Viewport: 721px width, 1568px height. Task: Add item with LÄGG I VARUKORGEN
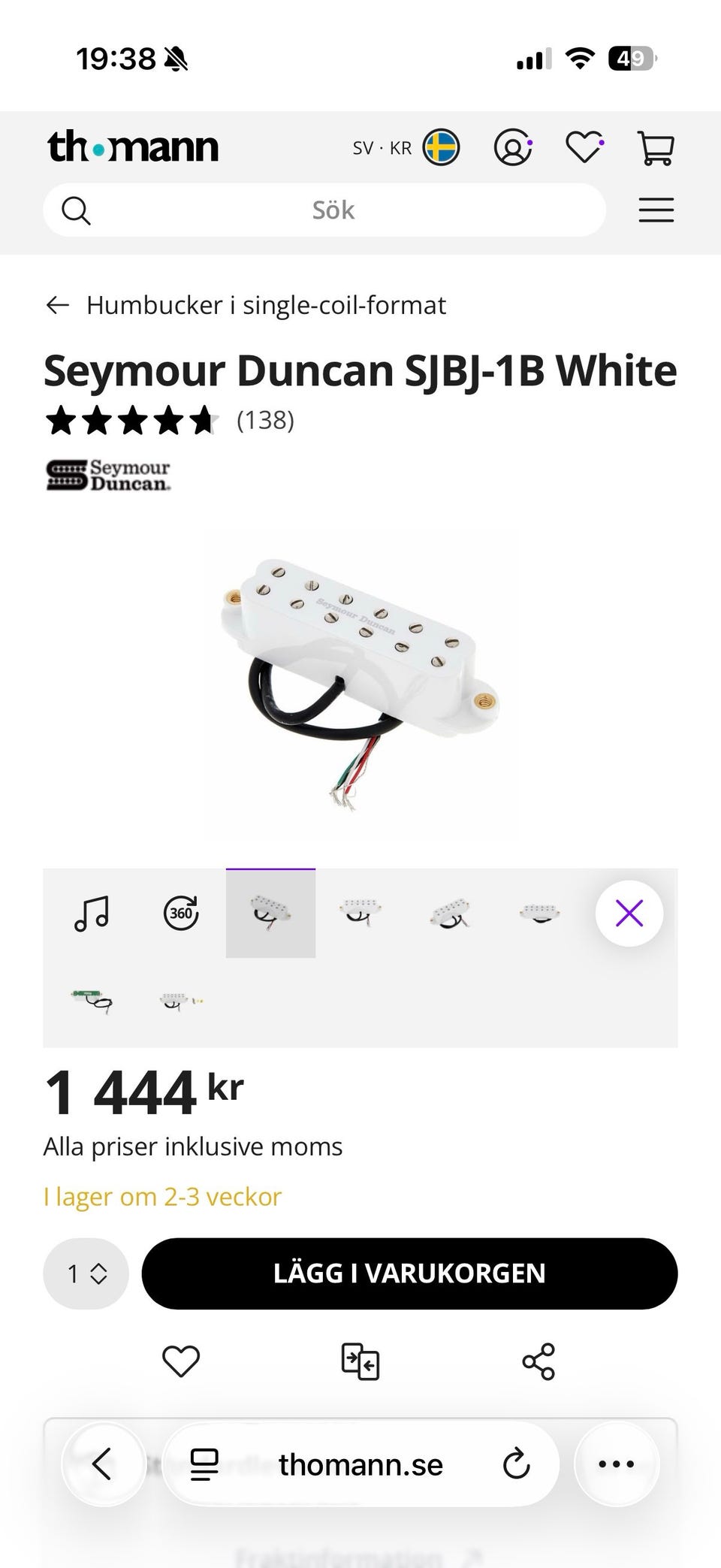point(409,1273)
